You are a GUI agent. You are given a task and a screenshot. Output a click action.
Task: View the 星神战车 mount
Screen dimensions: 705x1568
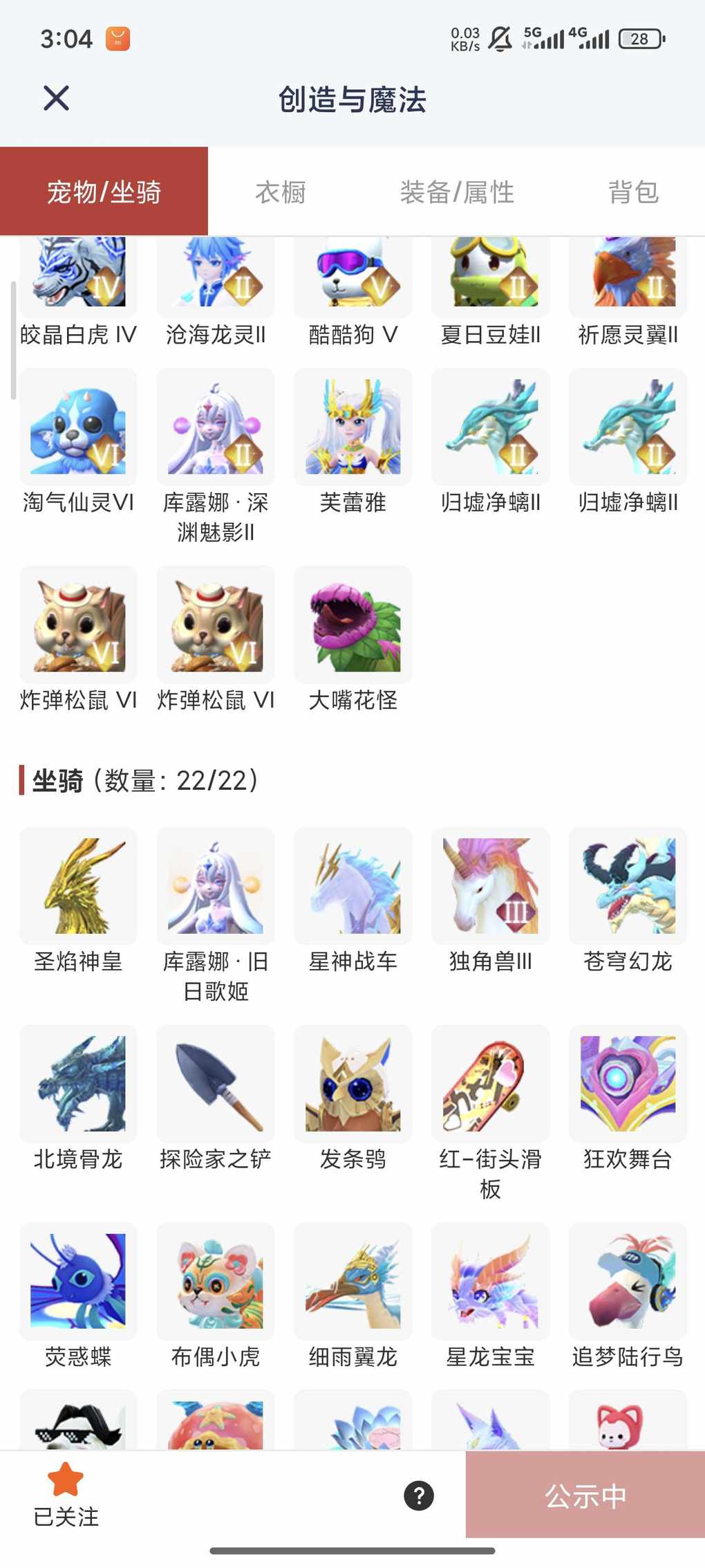[353, 886]
